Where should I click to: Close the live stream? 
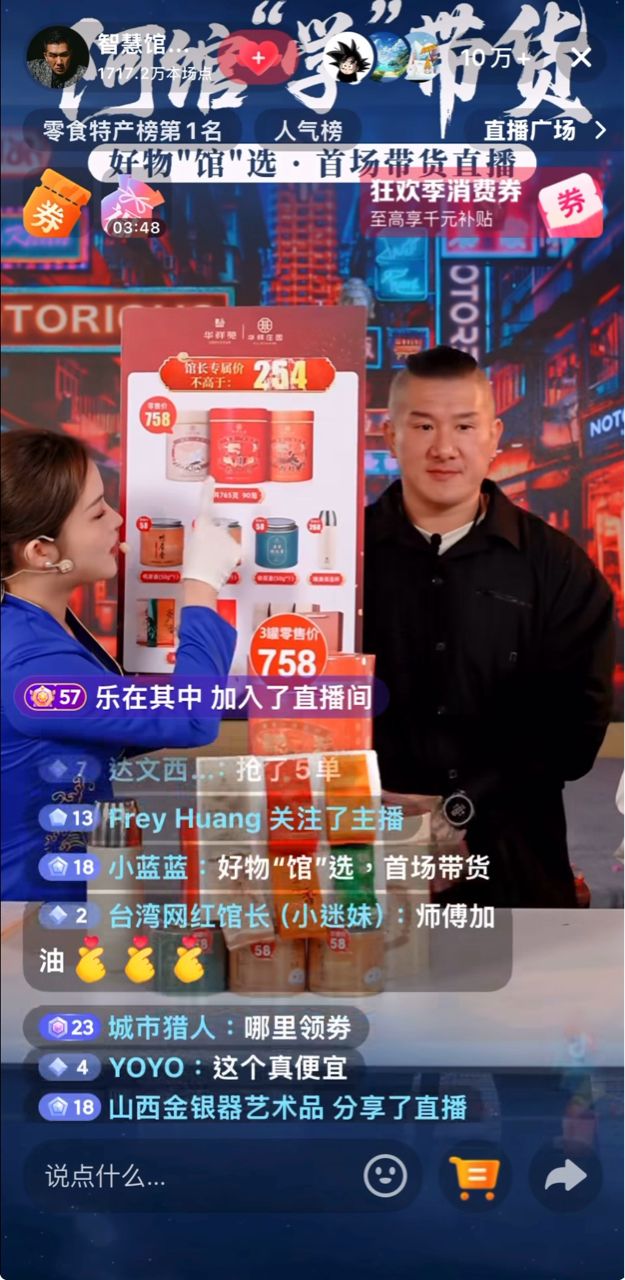[581, 58]
